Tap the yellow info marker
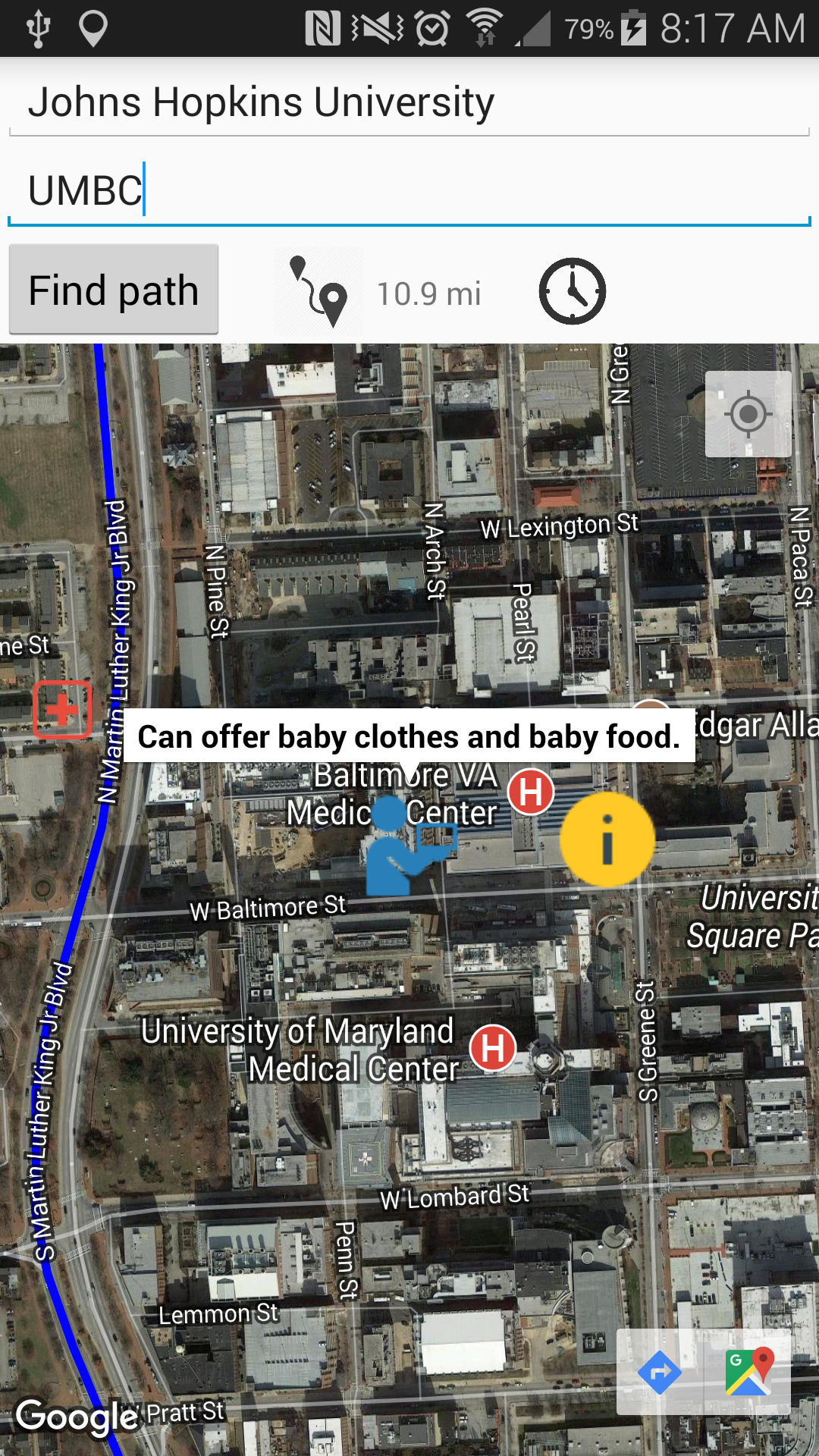 (x=607, y=839)
